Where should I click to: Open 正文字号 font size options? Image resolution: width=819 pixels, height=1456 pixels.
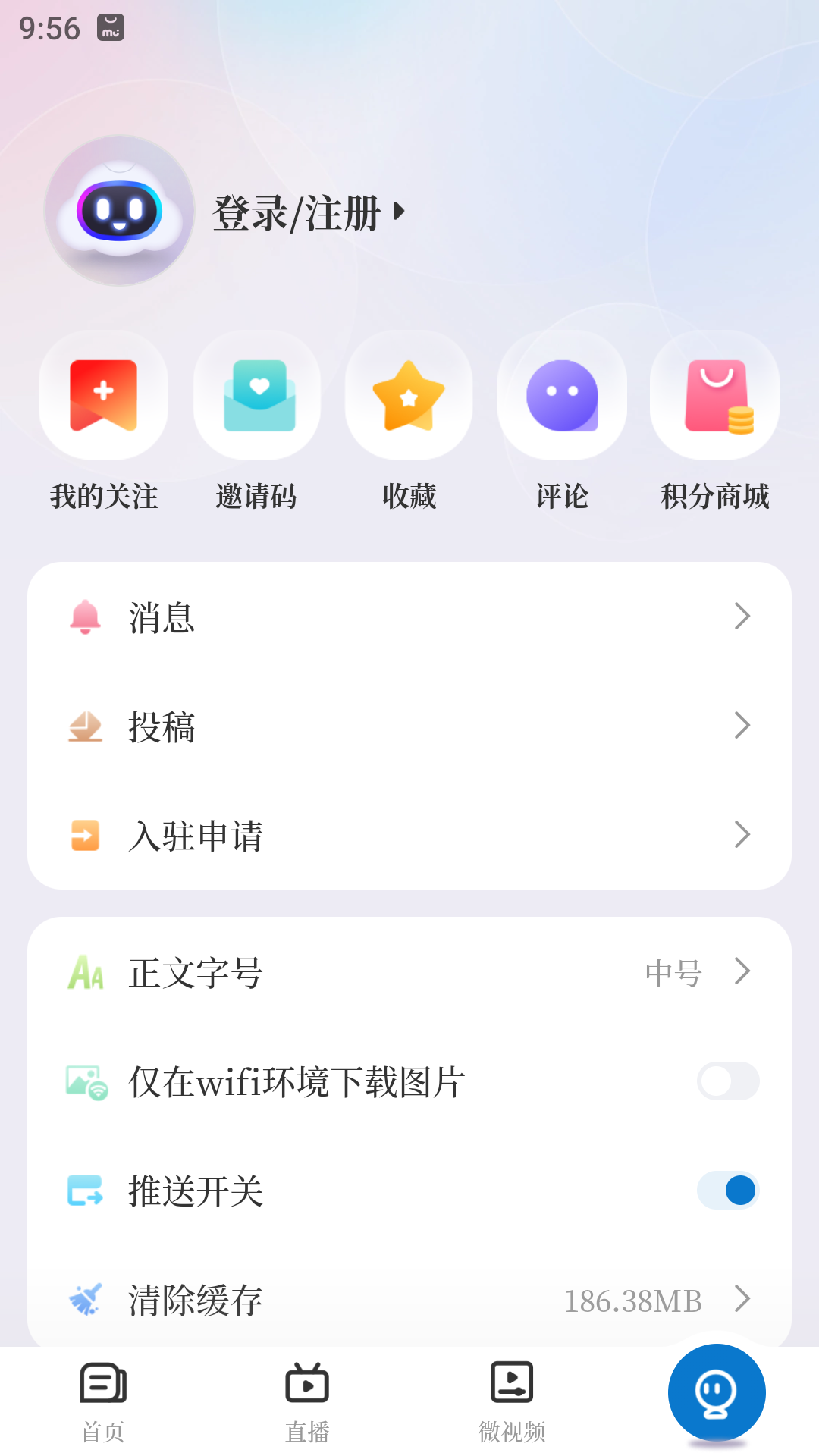click(x=409, y=973)
